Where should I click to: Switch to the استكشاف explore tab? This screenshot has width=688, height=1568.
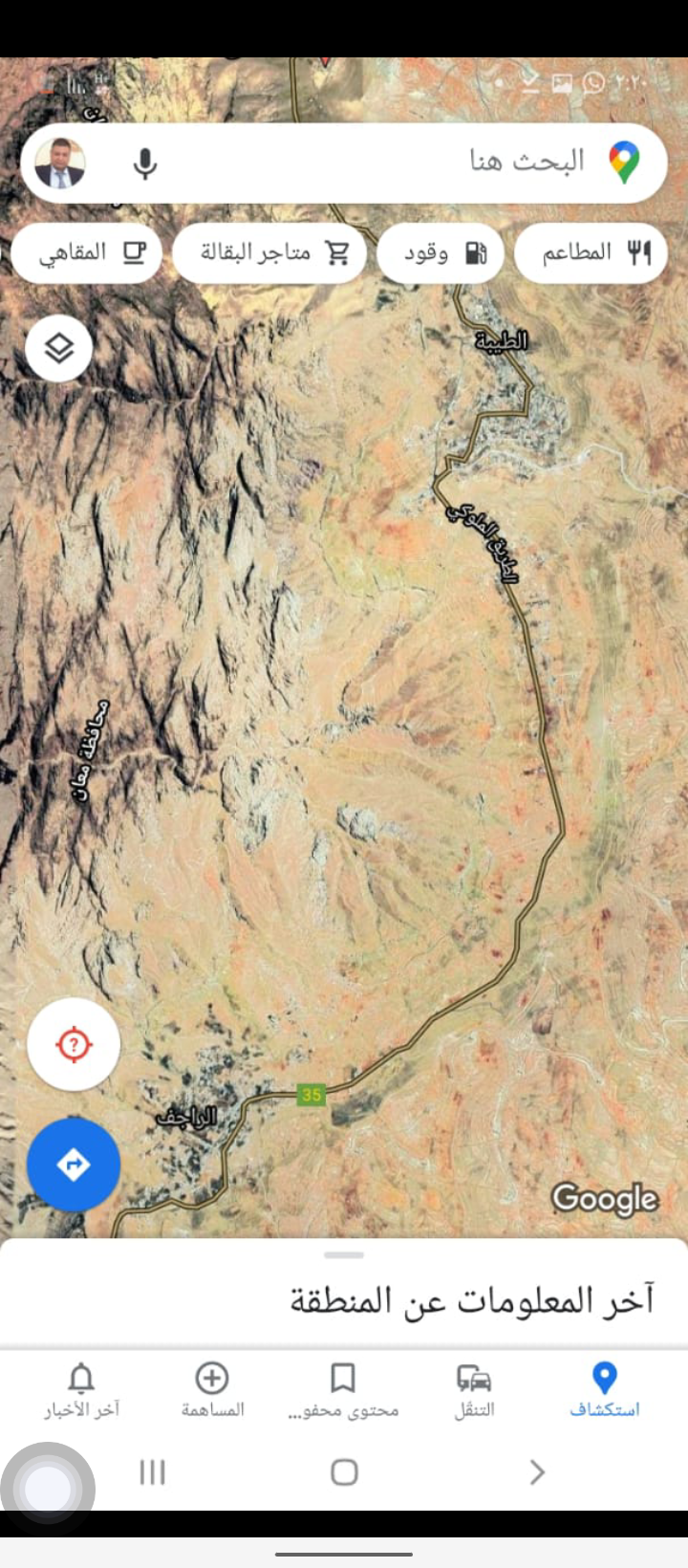point(604,1390)
